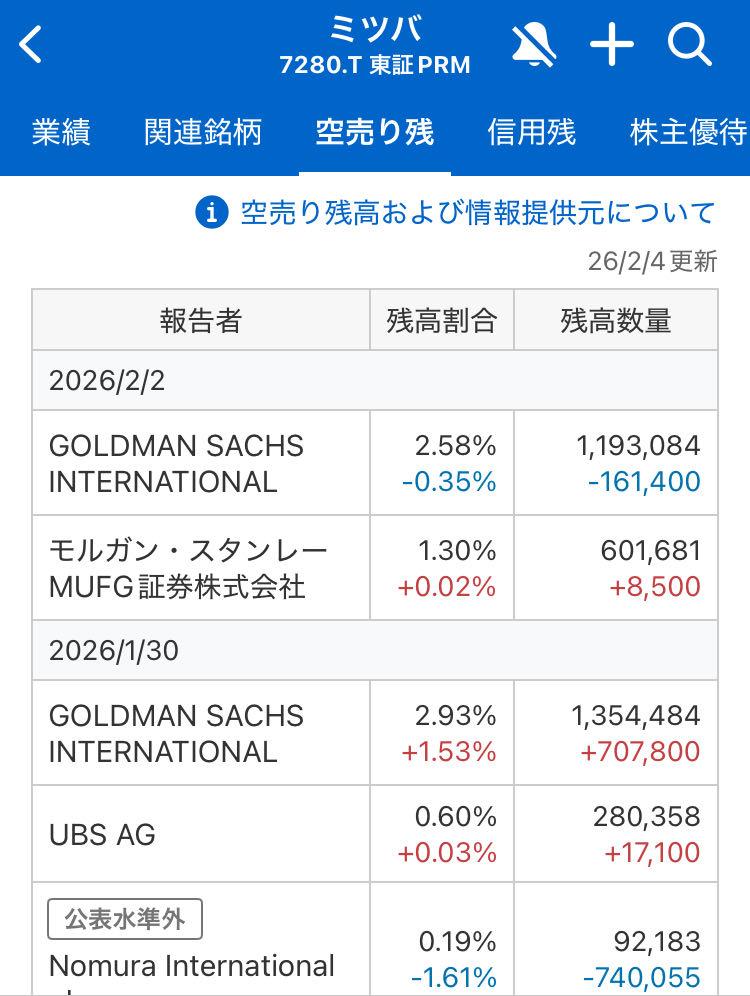Switch to the 信用残 tab
This screenshot has width=750, height=996.
tap(532, 133)
